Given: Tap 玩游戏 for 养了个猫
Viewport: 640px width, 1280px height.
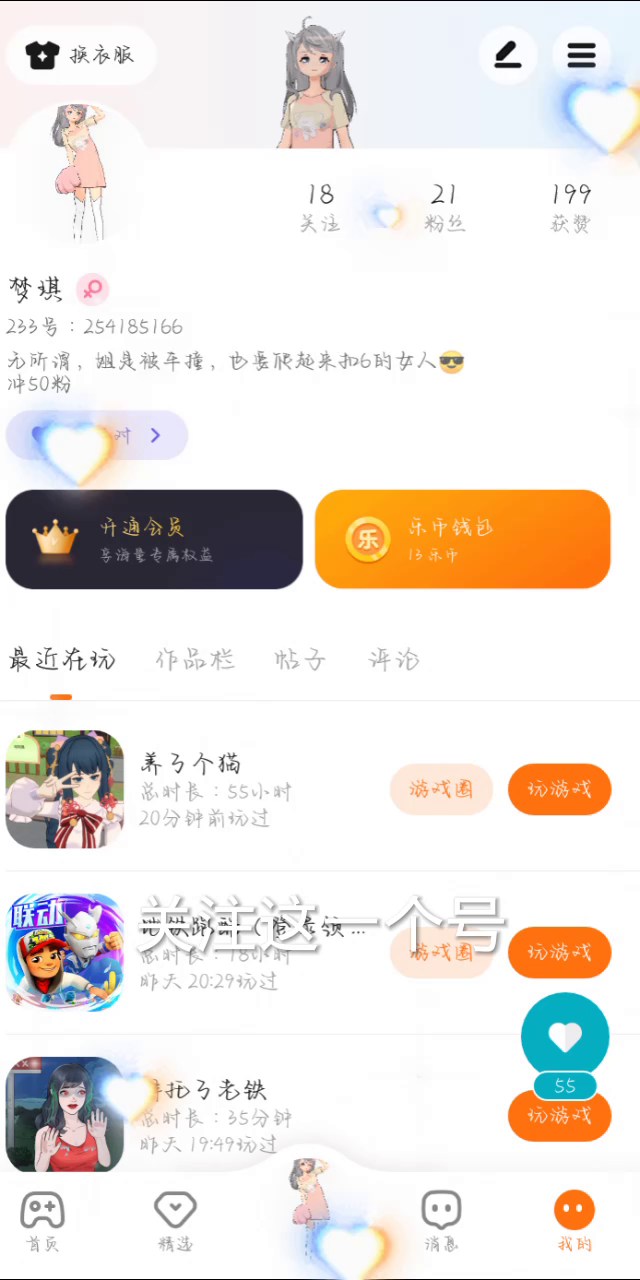Looking at the screenshot, I should (559, 789).
